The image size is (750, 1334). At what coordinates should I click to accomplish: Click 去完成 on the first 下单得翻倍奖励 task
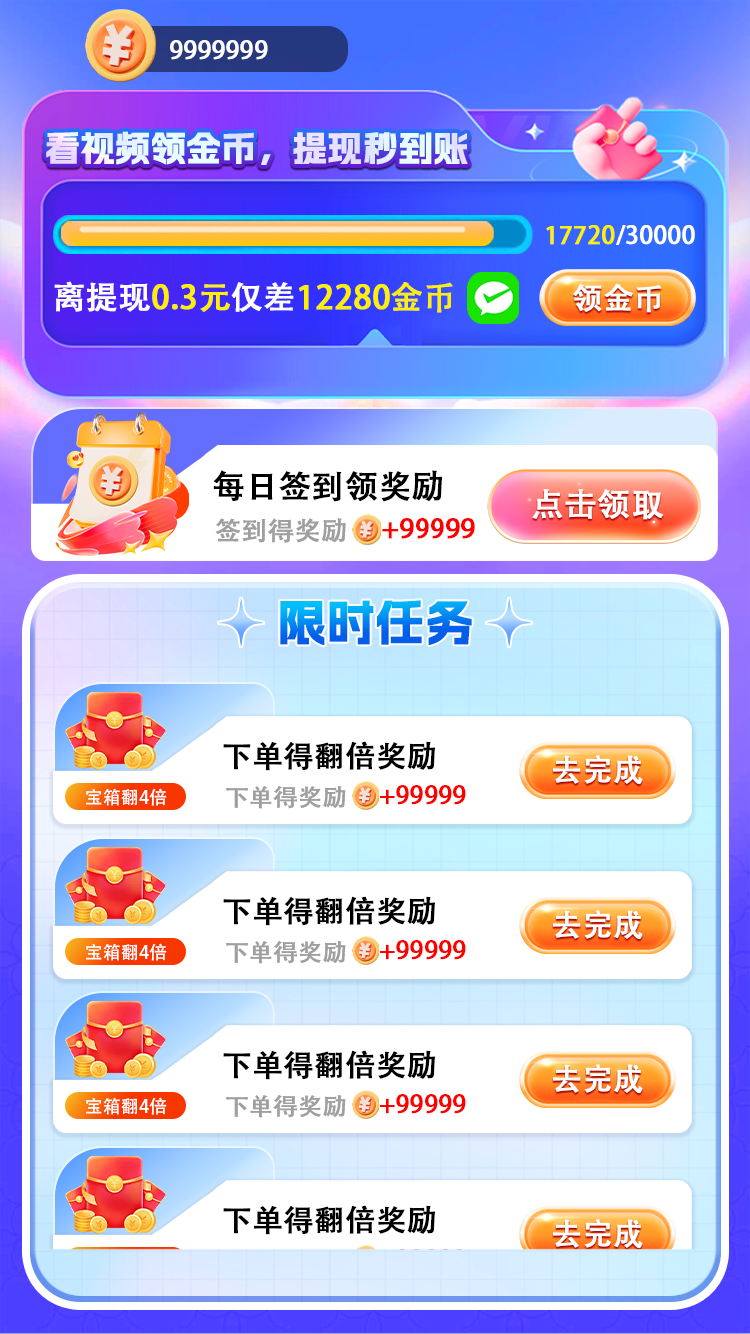point(596,770)
